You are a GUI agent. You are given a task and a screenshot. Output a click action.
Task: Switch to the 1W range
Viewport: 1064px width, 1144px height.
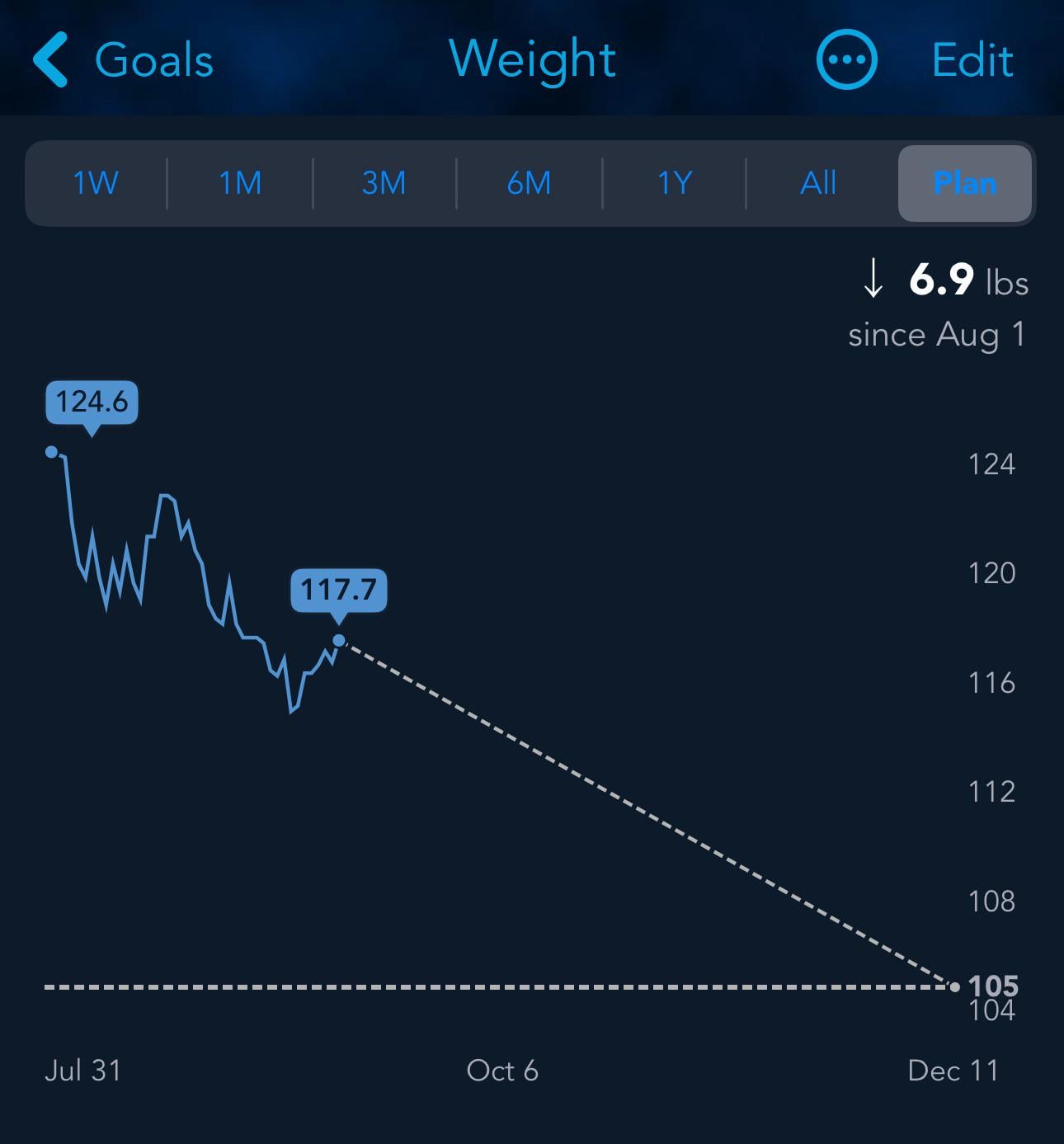96,183
